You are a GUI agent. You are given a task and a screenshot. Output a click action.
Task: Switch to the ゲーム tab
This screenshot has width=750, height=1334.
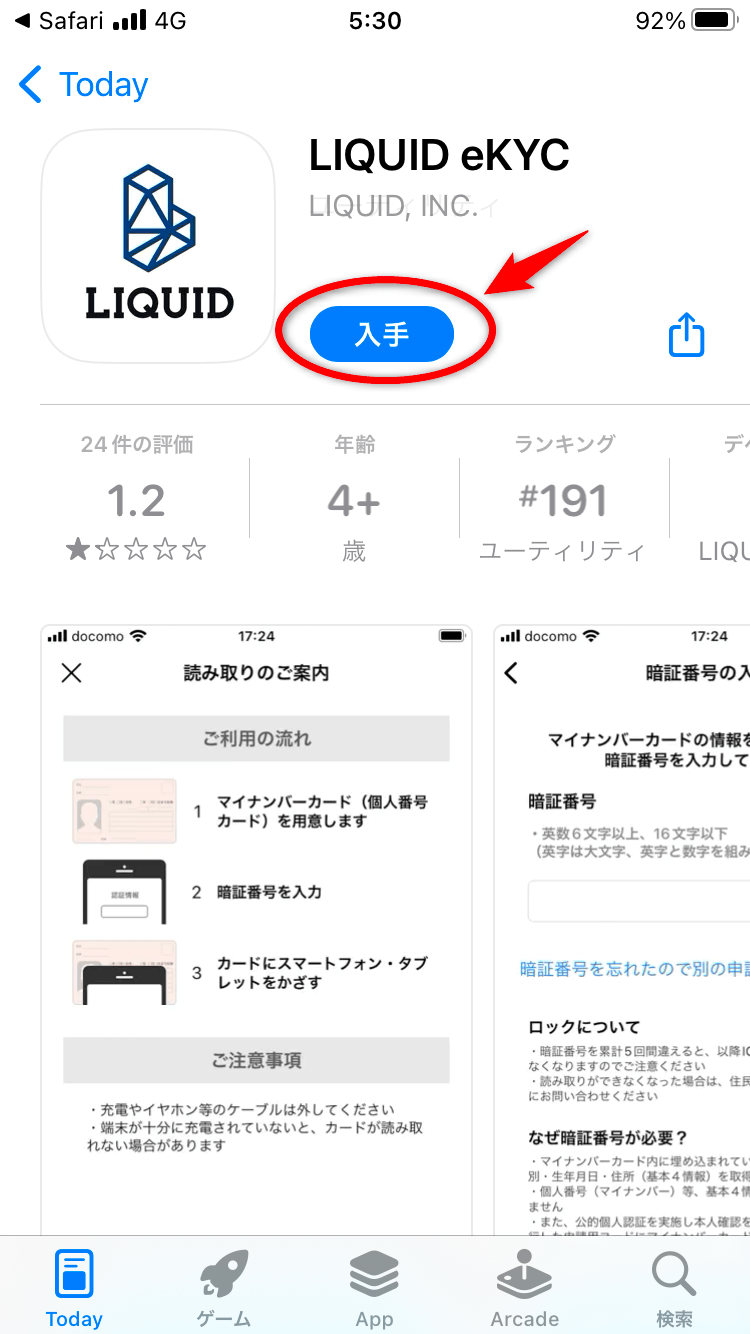tap(224, 1288)
